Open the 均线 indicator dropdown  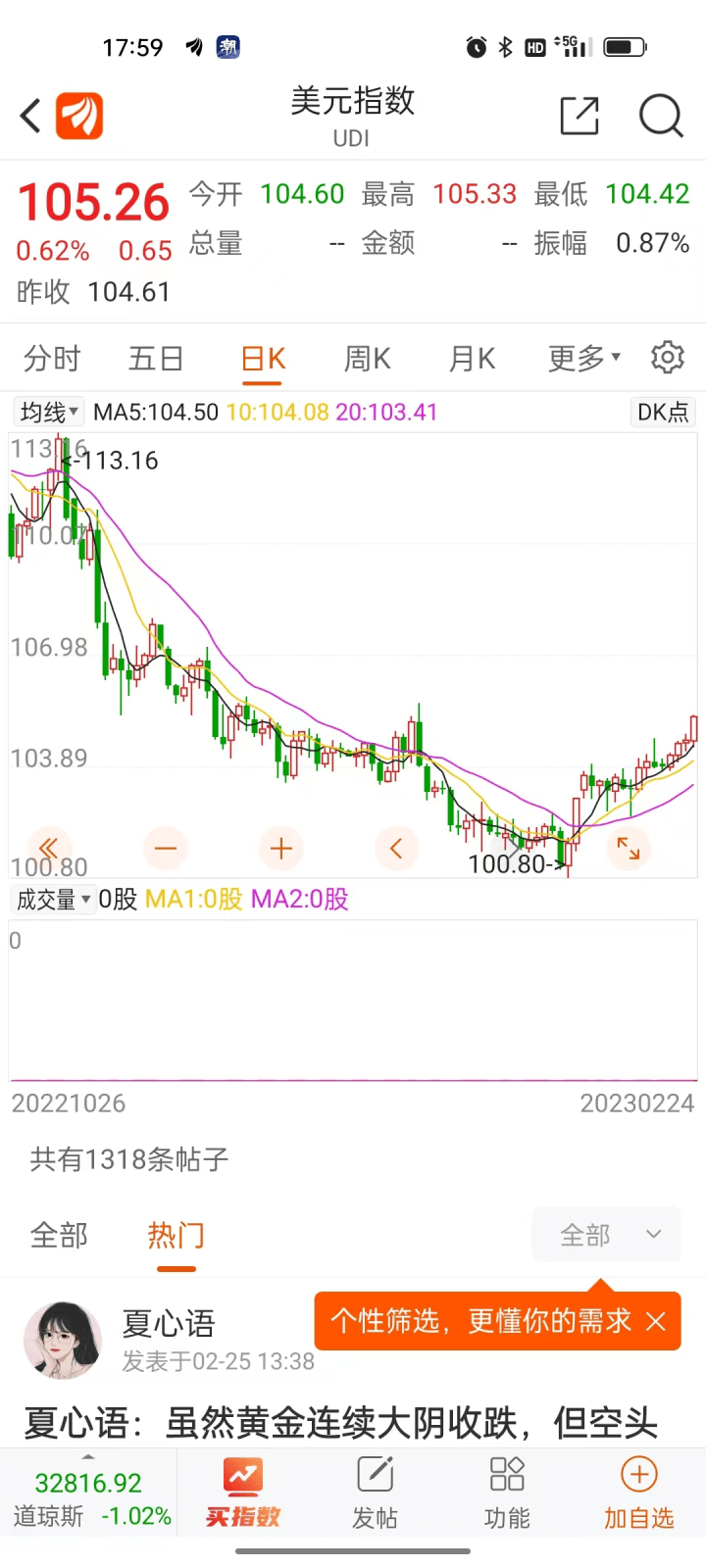pos(49,412)
